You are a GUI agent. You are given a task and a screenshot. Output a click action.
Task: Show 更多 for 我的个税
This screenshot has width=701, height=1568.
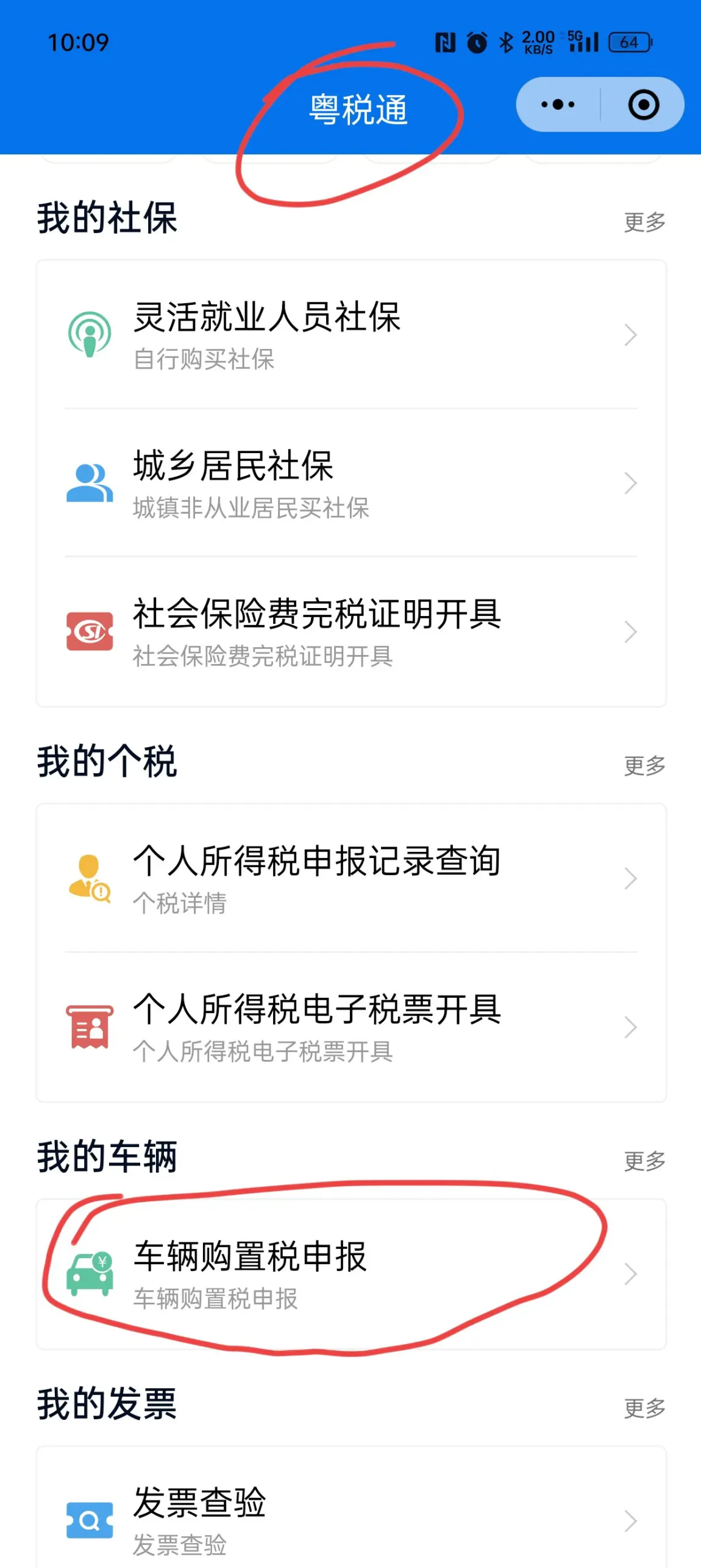coord(644,765)
